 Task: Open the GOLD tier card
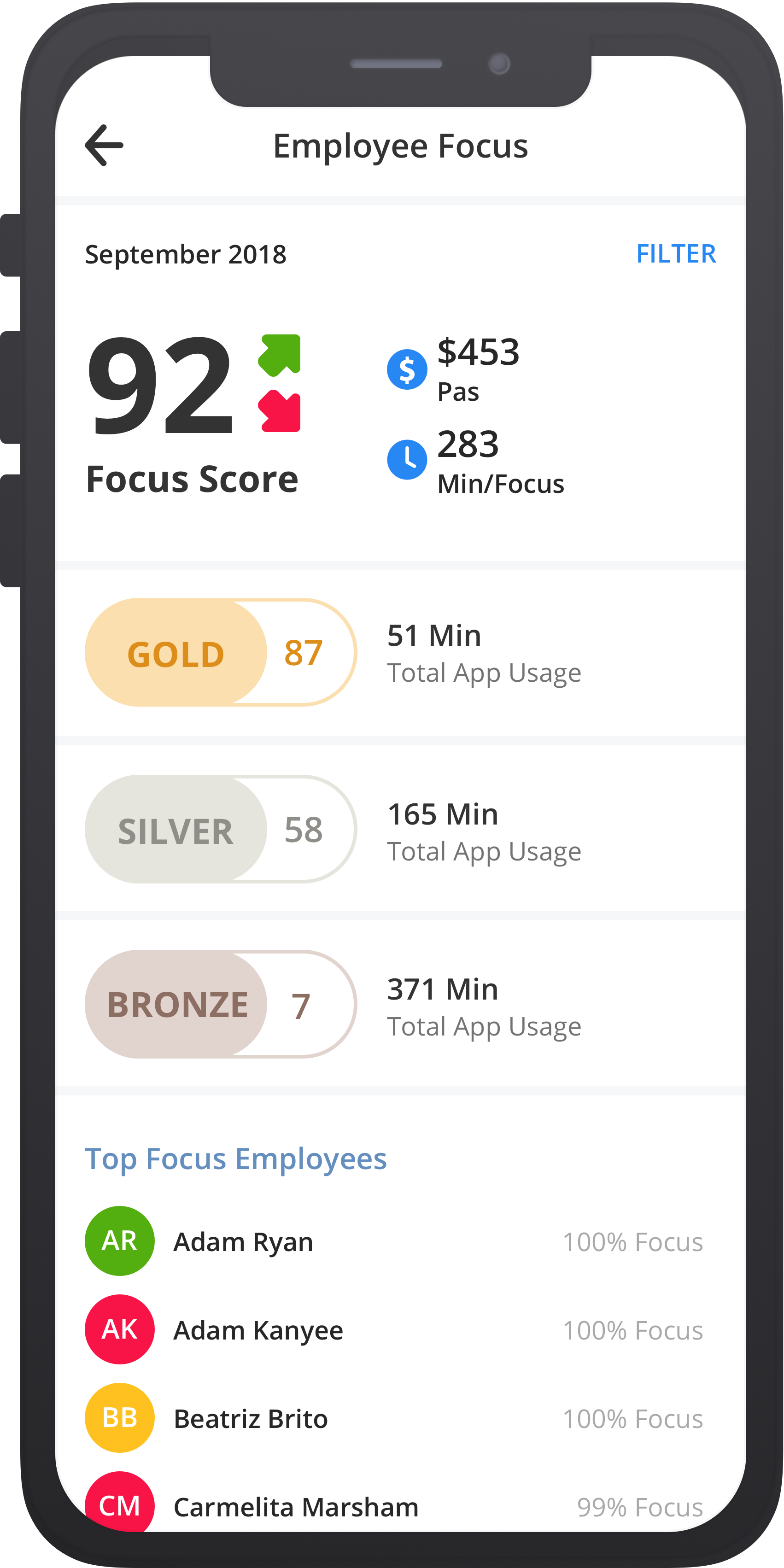pos(401,653)
